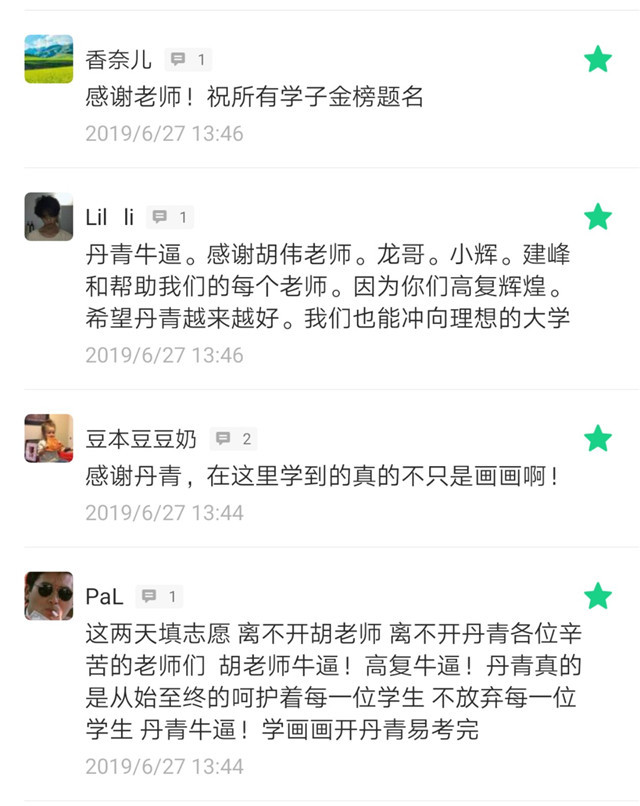This screenshot has height=806, width=640.
Task: Toggle the star on Lil li's comment
Action: click(597, 216)
